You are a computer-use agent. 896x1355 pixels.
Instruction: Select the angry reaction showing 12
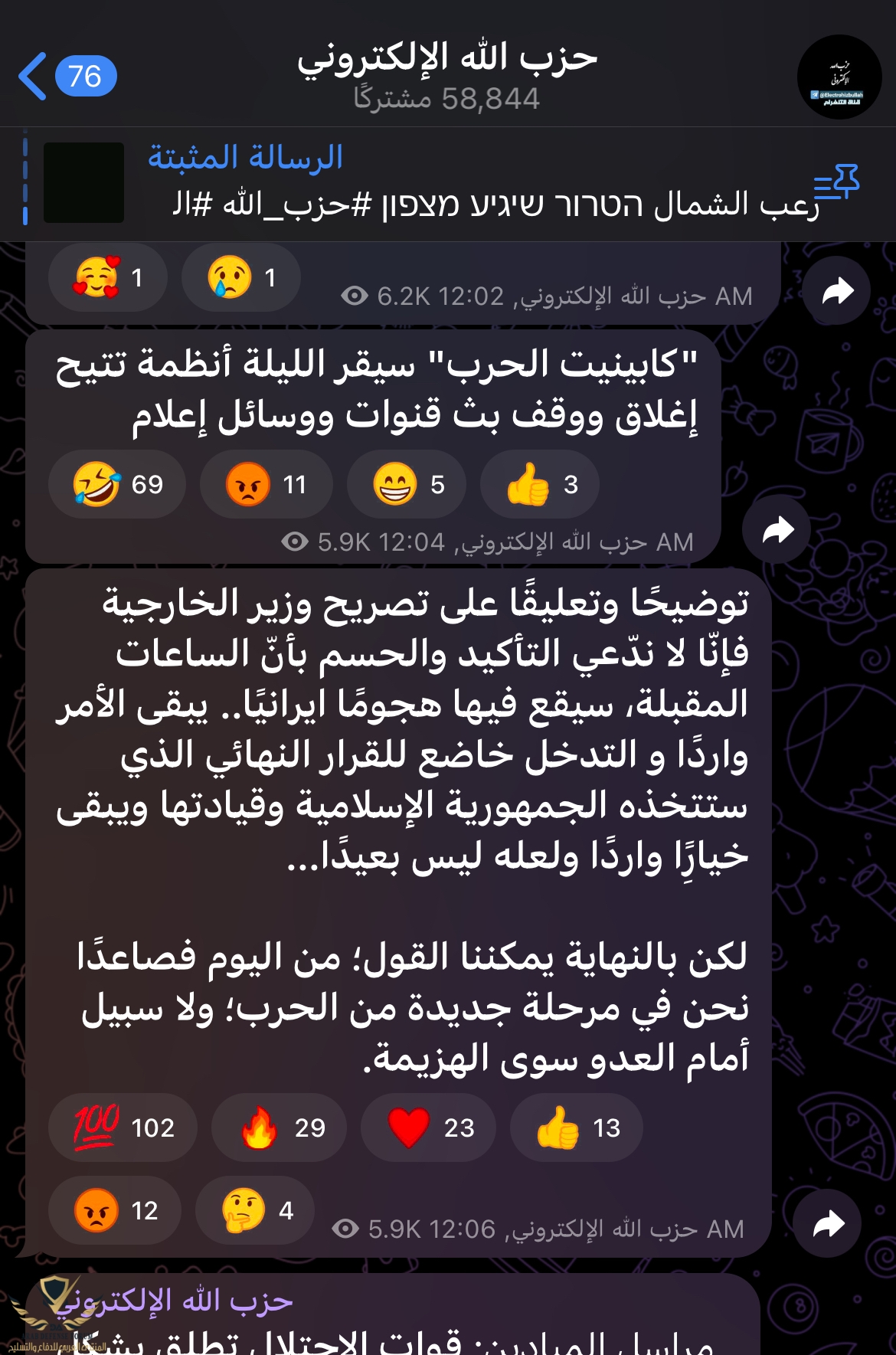tap(115, 1210)
